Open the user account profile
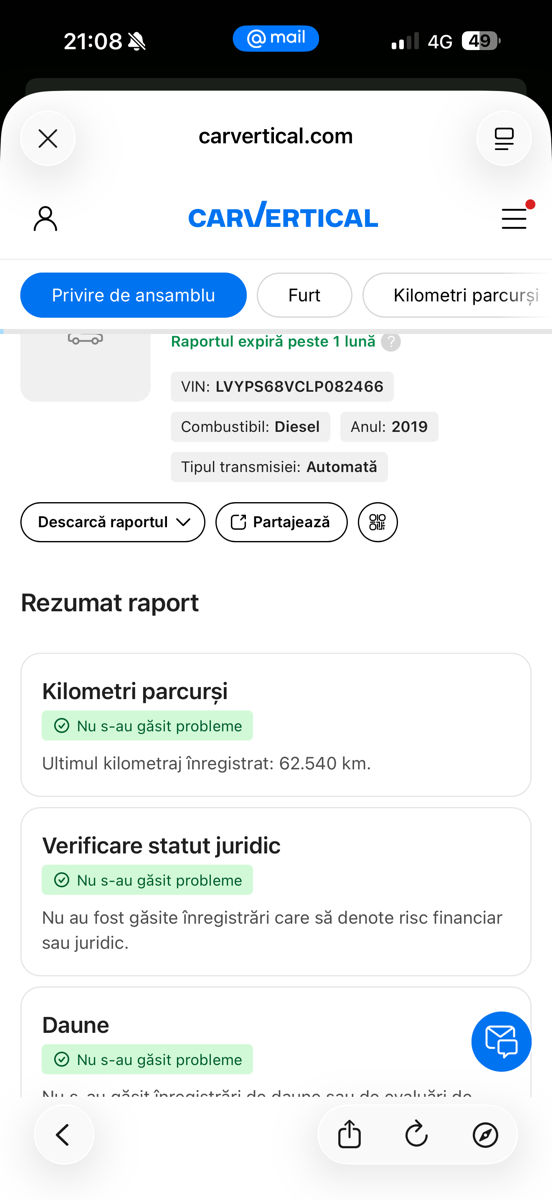This screenshot has height=1200, width=552. [x=45, y=218]
